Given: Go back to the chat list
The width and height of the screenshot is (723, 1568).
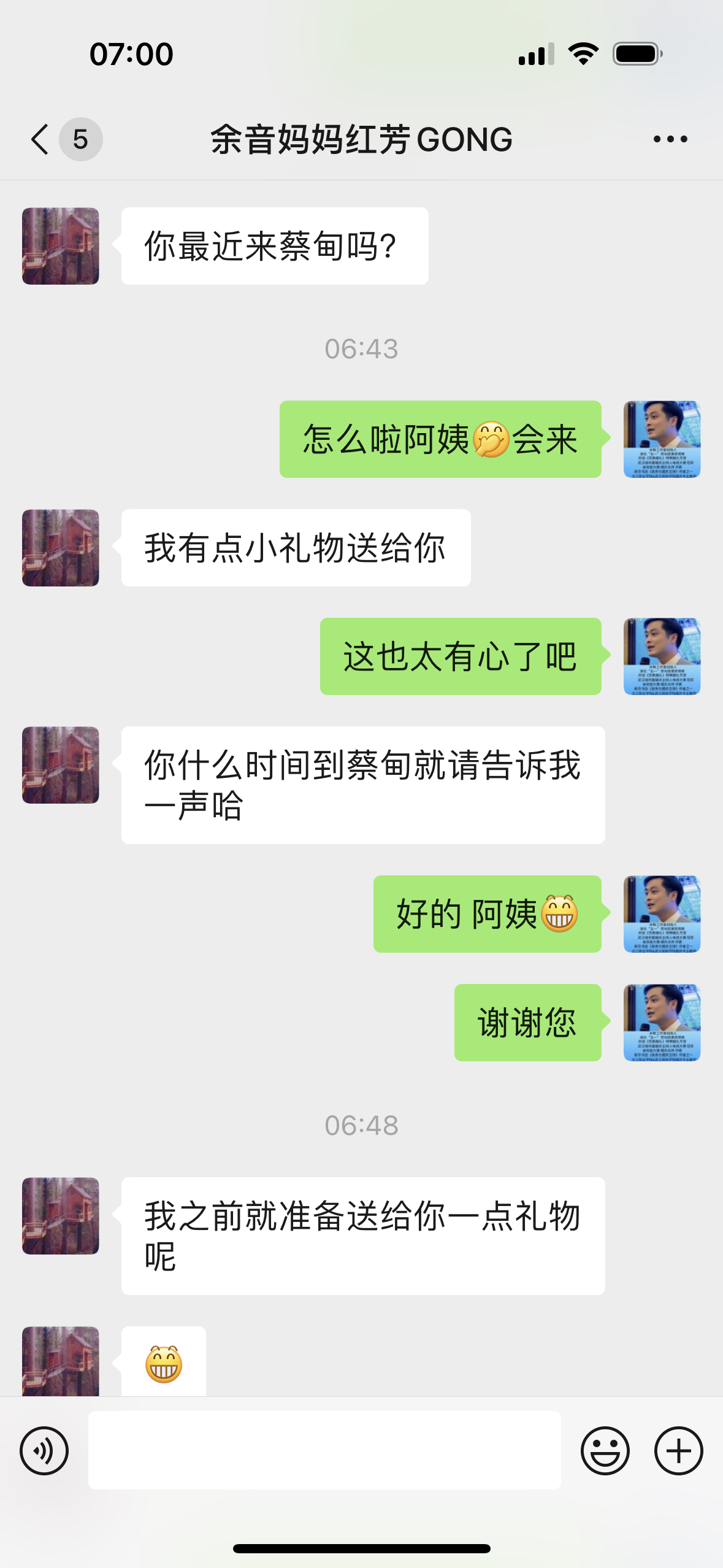Looking at the screenshot, I should [40, 139].
